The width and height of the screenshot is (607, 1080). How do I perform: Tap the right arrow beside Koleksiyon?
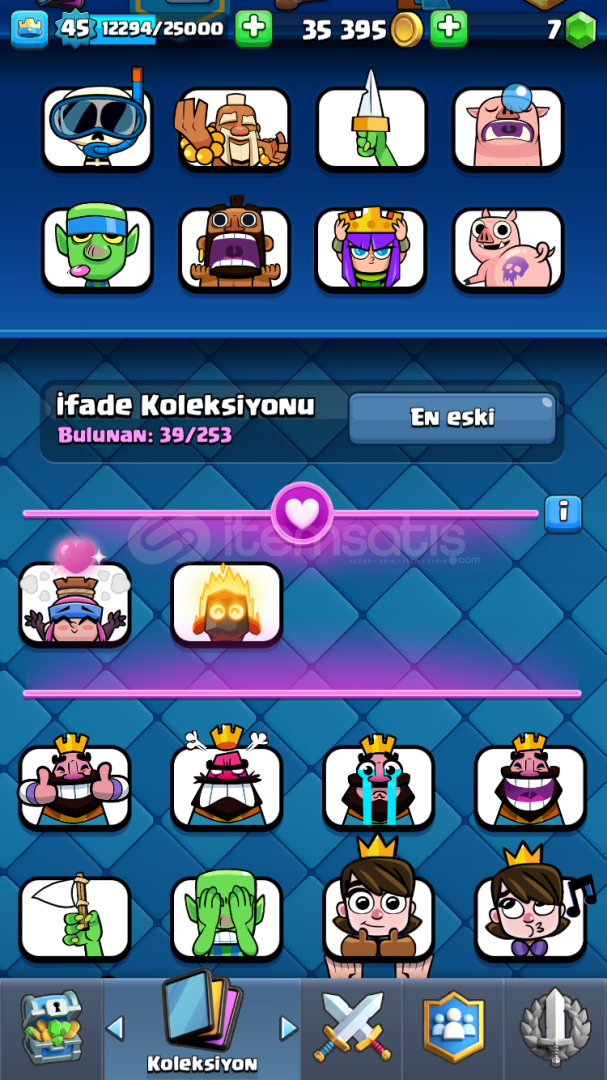(288, 1028)
